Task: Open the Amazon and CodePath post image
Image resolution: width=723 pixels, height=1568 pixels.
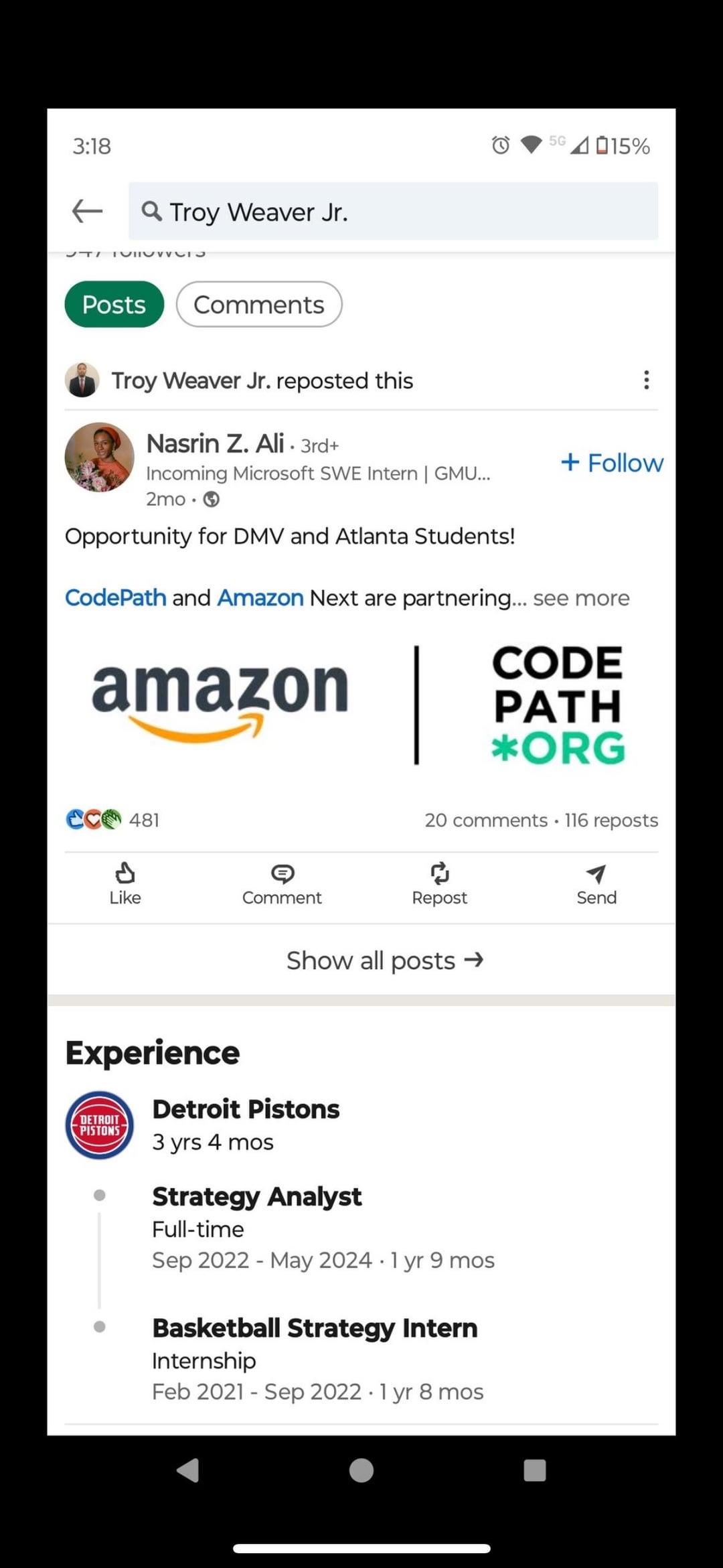Action: 361,703
